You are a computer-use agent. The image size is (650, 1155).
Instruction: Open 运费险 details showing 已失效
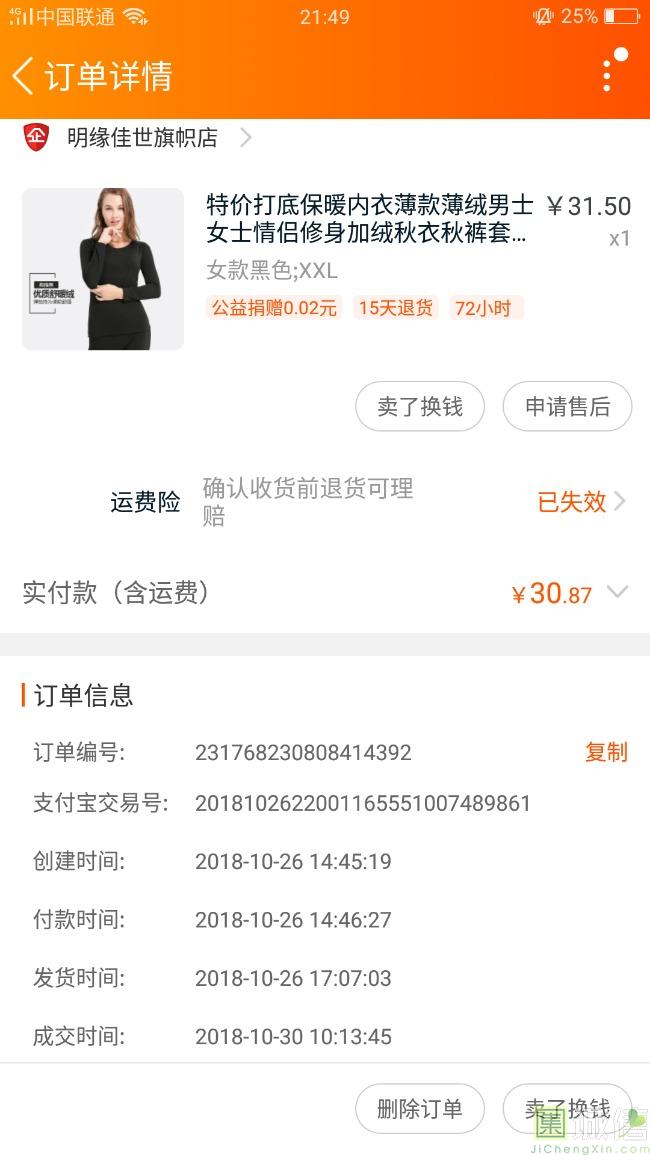point(582,502)
